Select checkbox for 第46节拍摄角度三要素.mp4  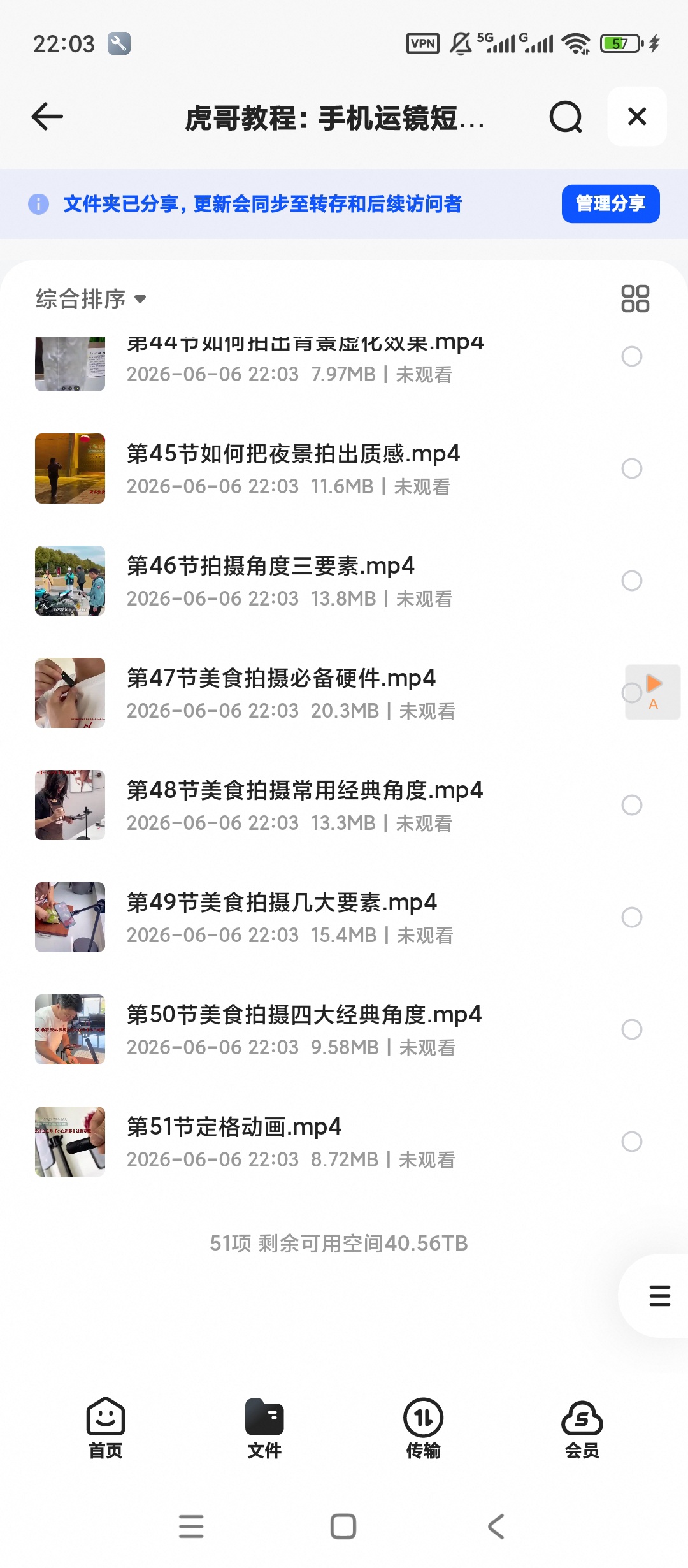(631, 581)
